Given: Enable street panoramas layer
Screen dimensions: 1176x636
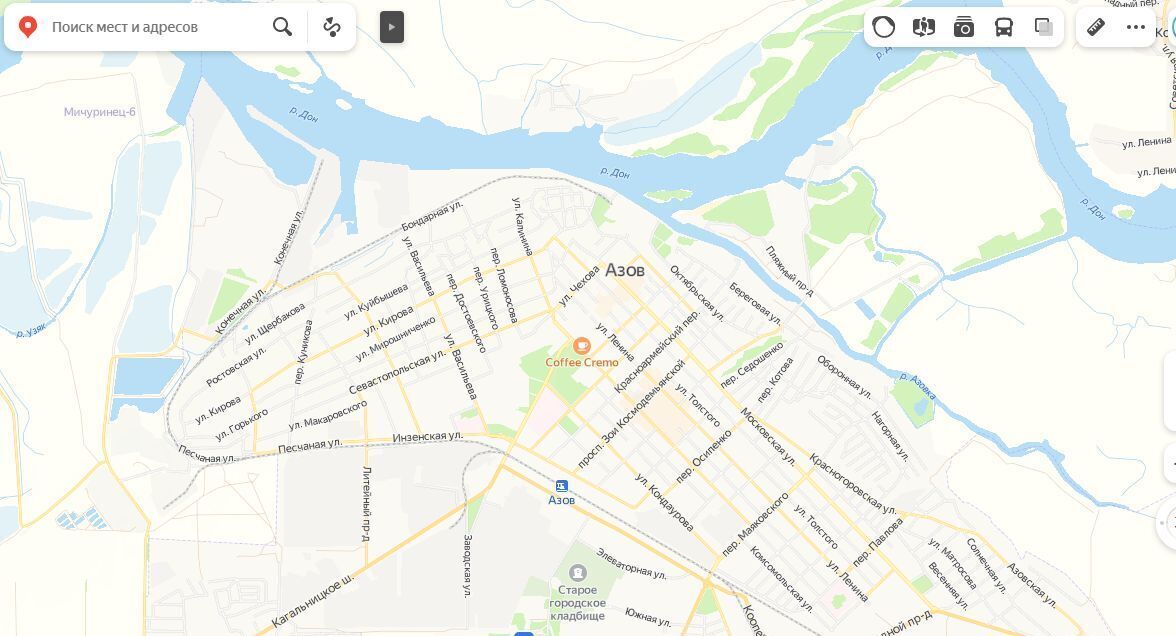Looking at the screenshot, I should pos(924,27).
